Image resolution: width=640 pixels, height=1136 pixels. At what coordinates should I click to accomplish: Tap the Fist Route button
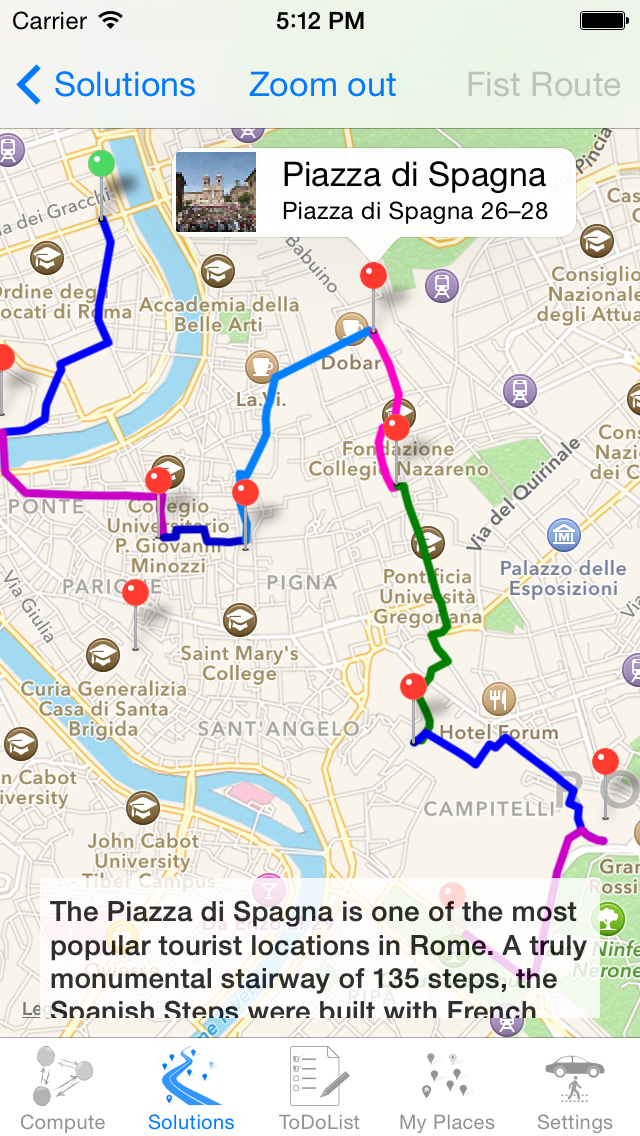click(544, 85)
